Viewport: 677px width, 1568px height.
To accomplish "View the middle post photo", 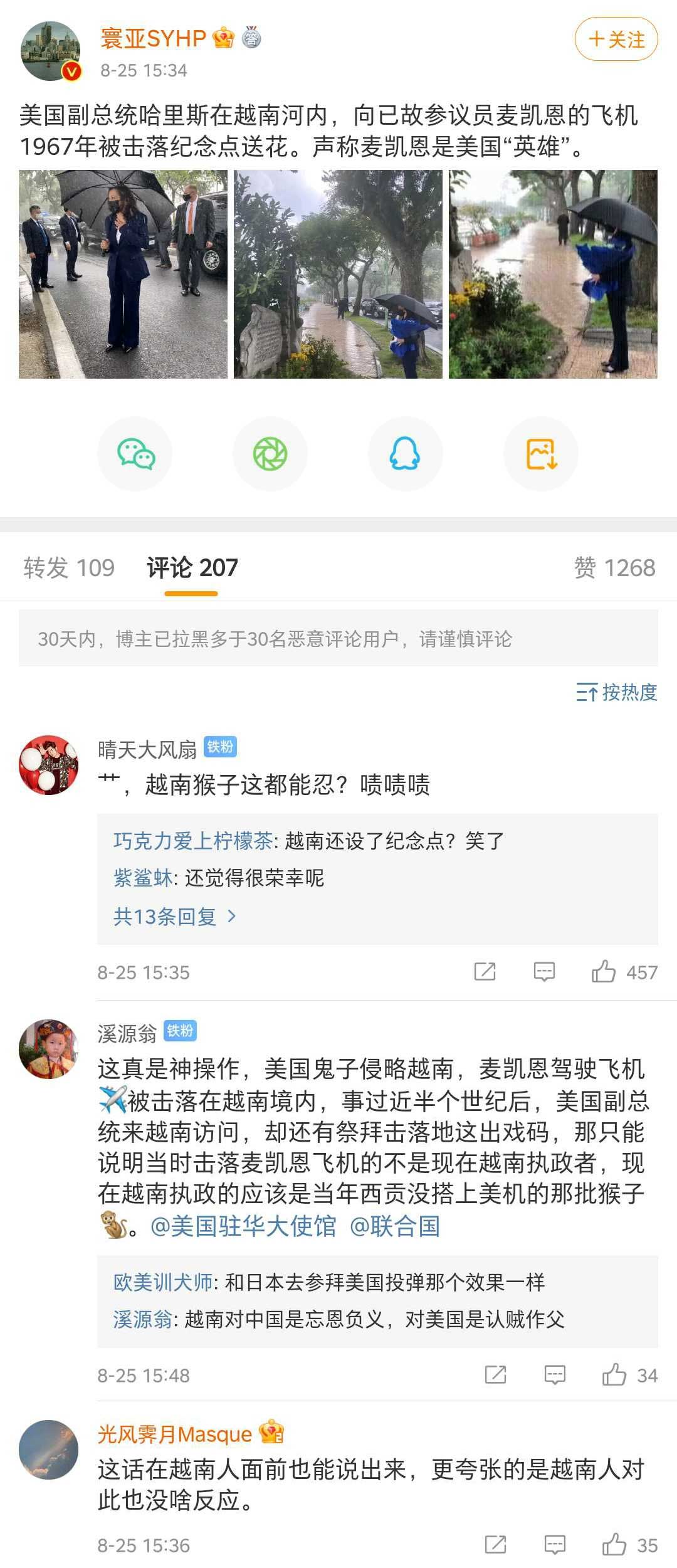I will (338, 274).
